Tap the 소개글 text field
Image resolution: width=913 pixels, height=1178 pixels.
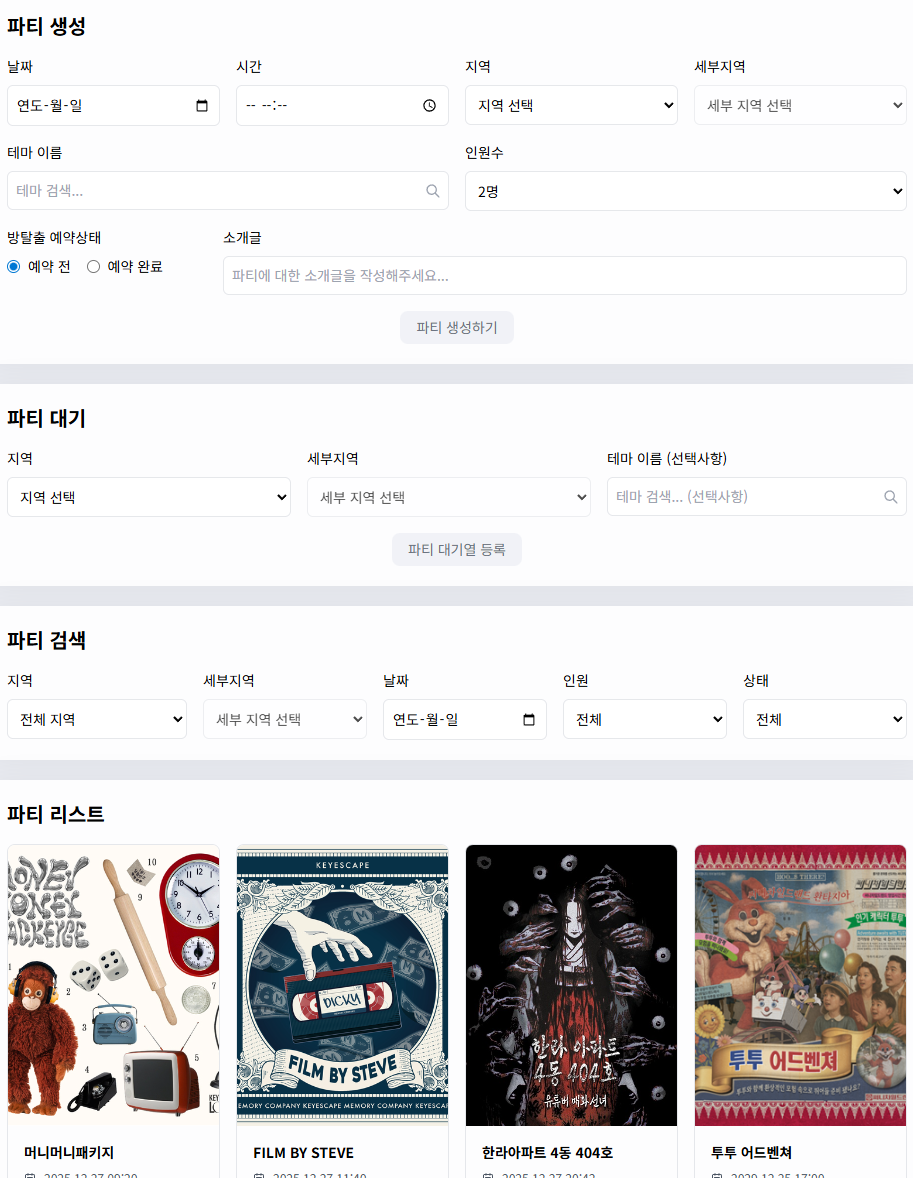[x=564, y=275]
